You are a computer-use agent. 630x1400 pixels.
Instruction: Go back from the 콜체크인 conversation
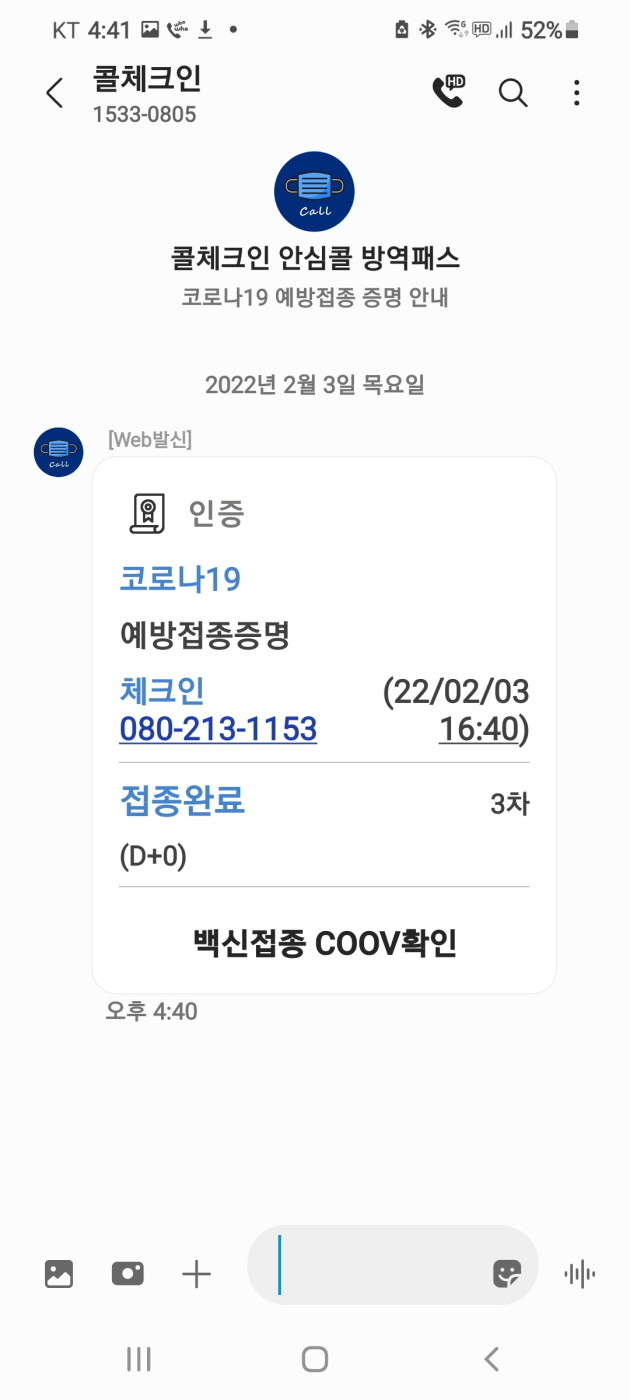coord(54,93)
